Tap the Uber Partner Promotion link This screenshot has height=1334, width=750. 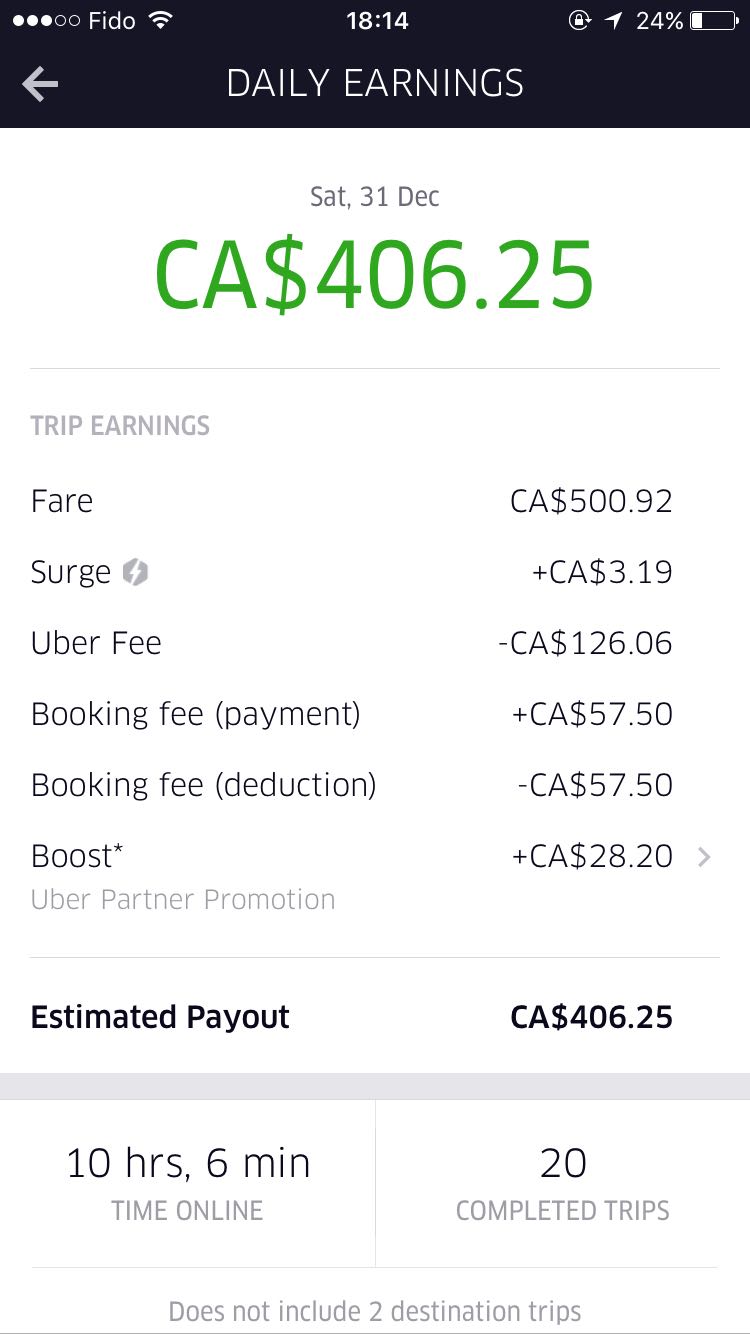182,899
